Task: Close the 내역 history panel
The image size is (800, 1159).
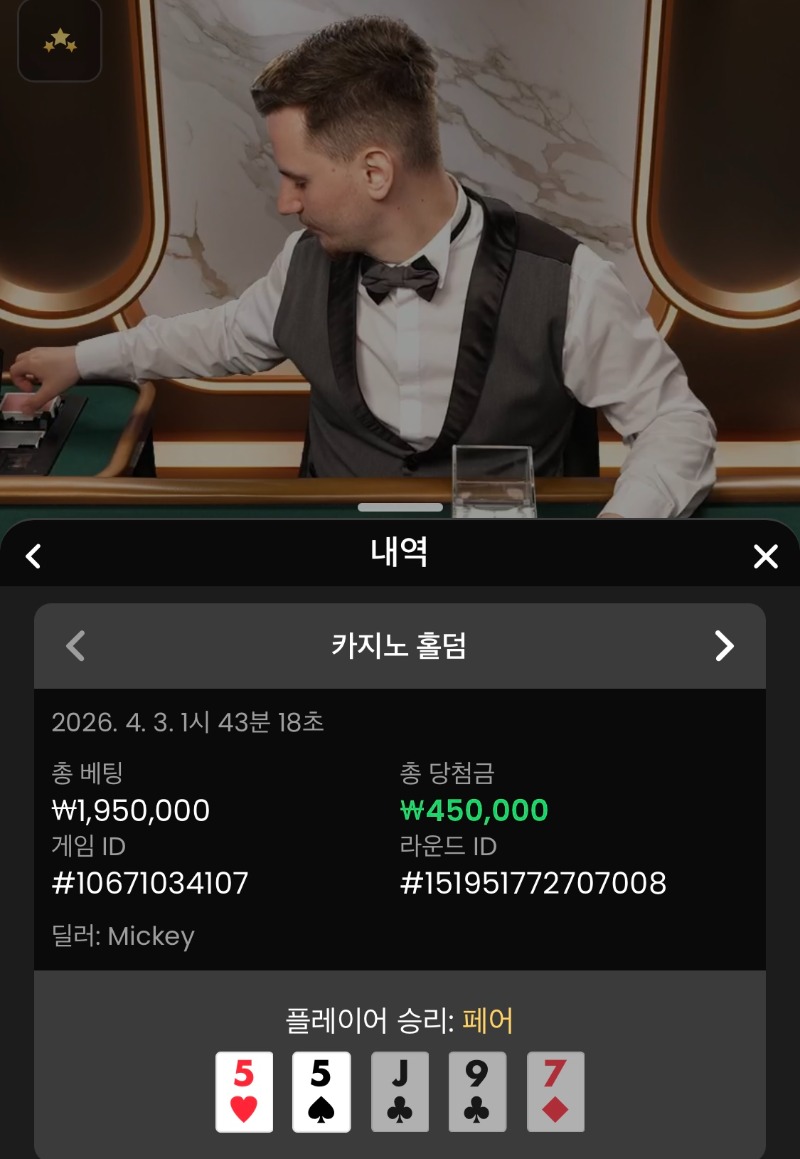Action: click(x=765, y=556)
